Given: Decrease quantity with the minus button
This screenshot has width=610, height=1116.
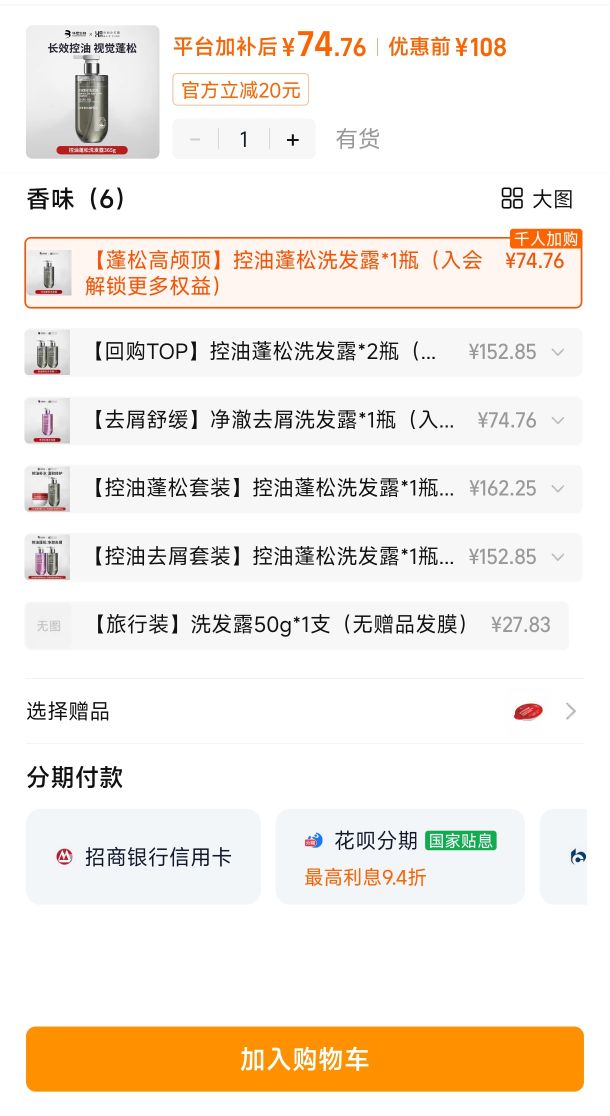Looking at the screenshot, I should coord(195,140).
